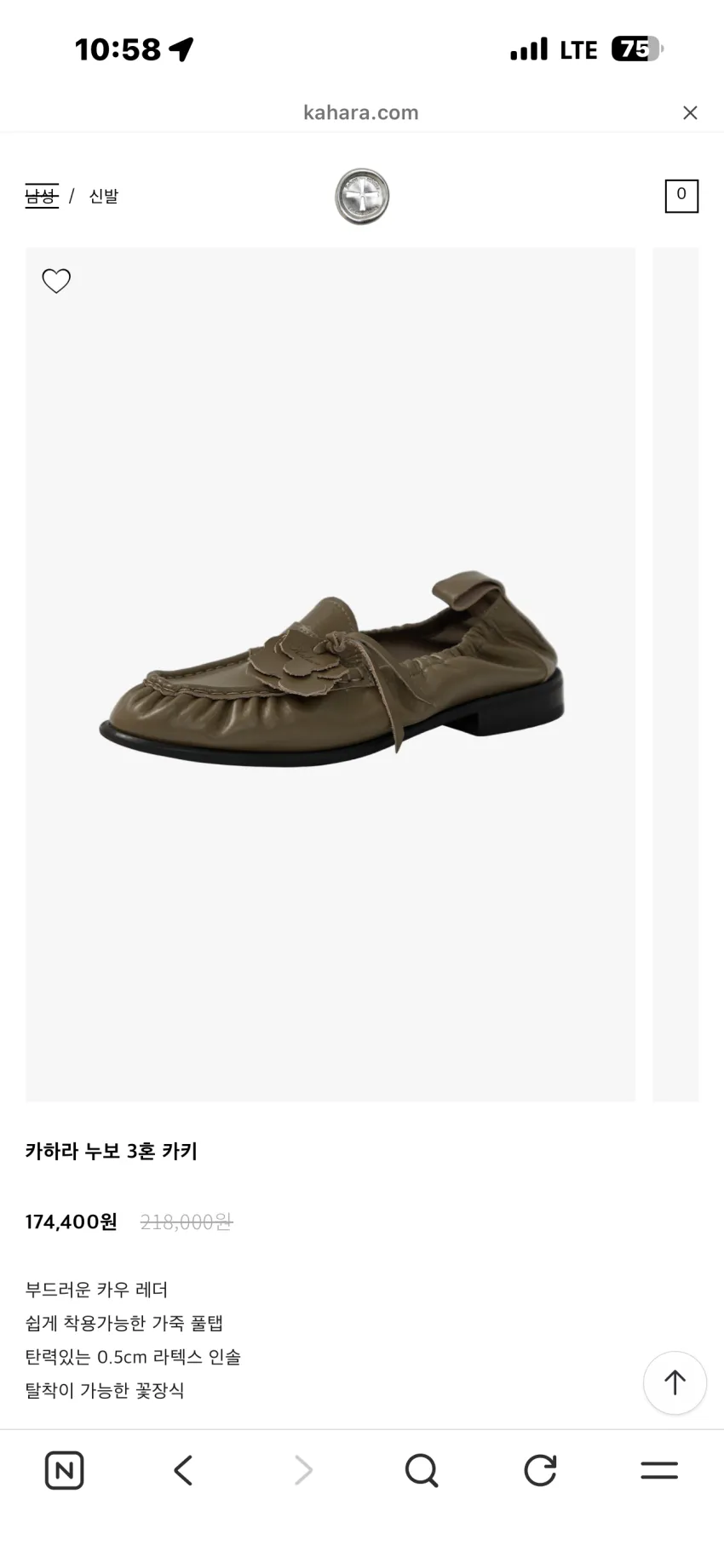
Task: Open the Naver N home button
Action: click(64, 1470)
